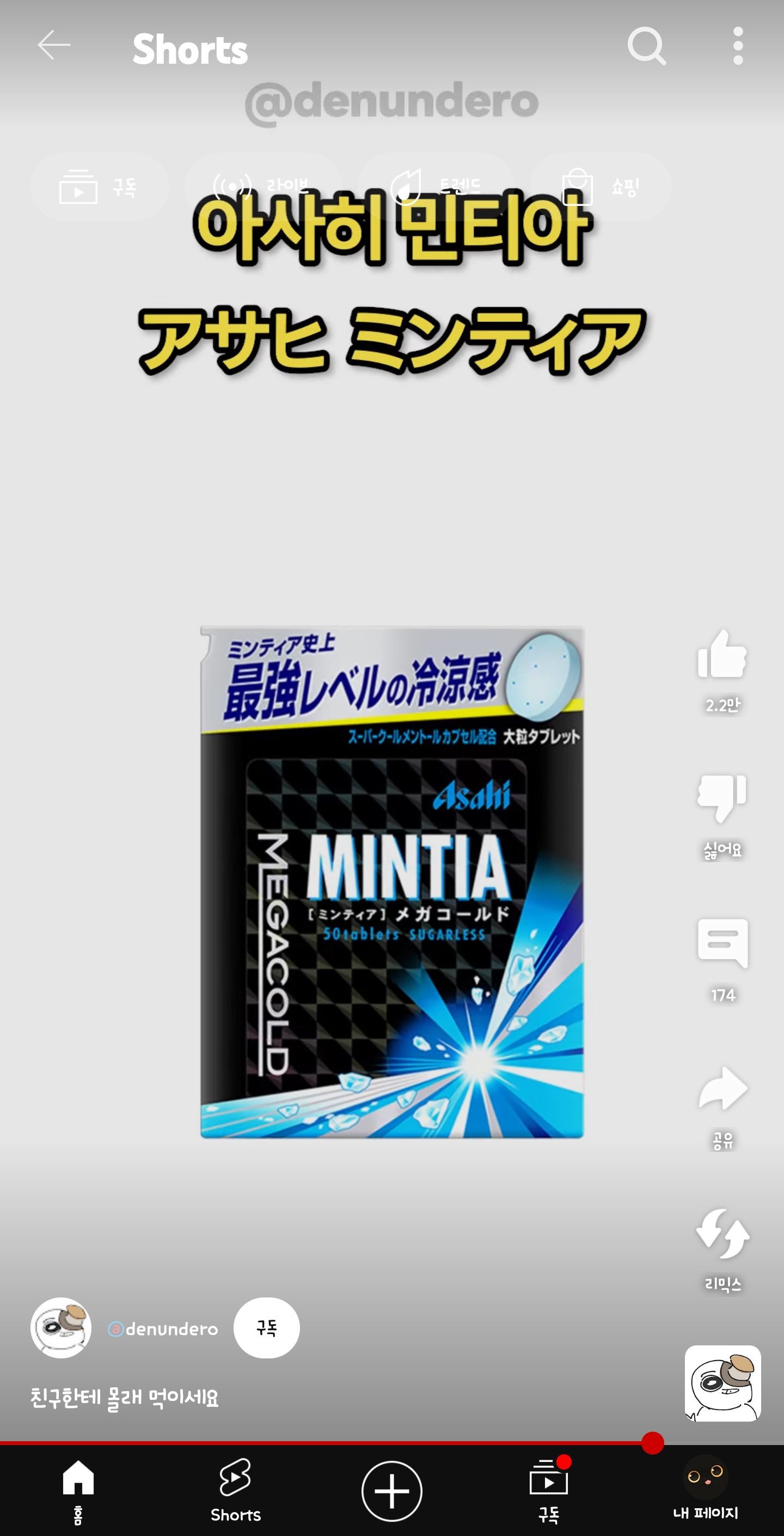The width and height of the screenshot is (784, 1536).
Task: Subscribe to @denundero with 구독 button
Action: coord(266,1328)
